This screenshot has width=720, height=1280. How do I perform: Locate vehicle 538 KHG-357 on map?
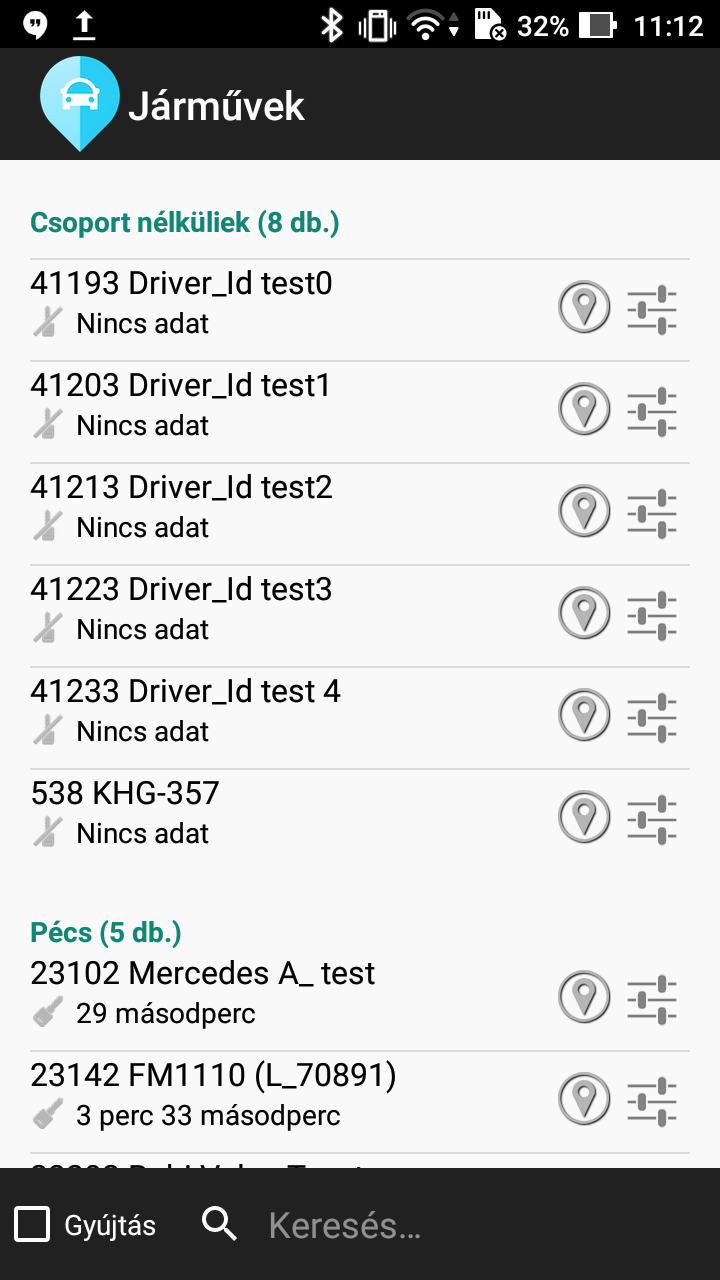coord(583,817)
